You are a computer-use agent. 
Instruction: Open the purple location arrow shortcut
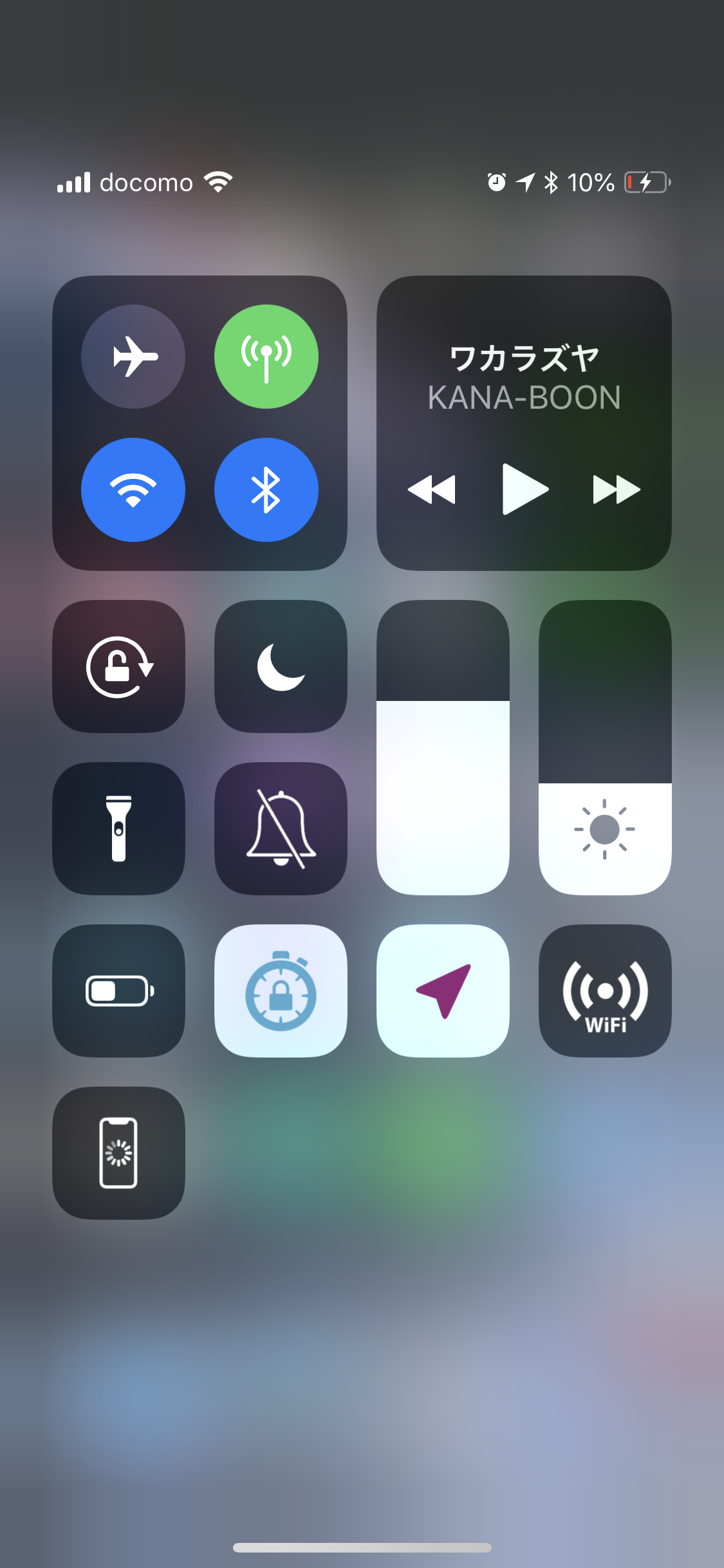pyautogui.click(x=443, y=991)
